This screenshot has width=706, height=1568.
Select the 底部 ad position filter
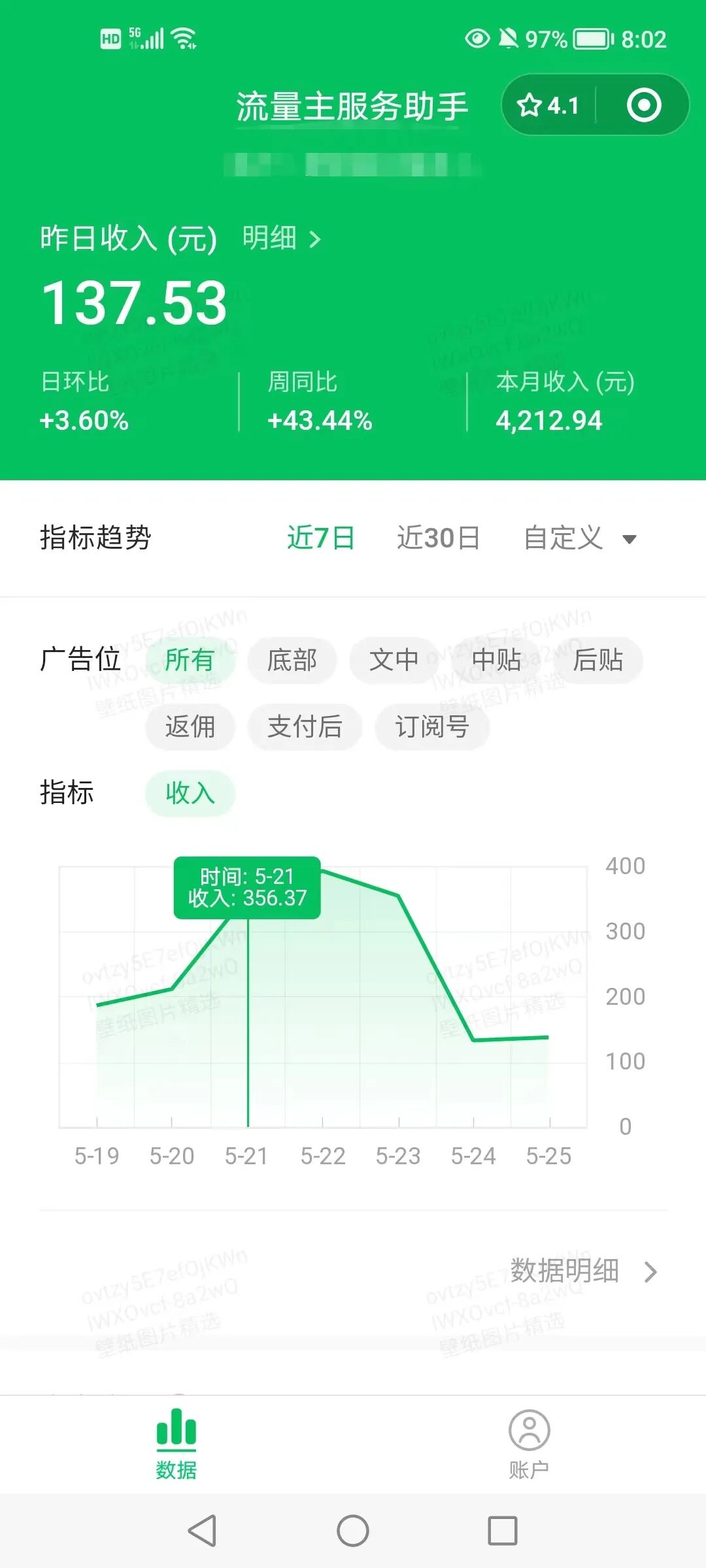[292, 661]
